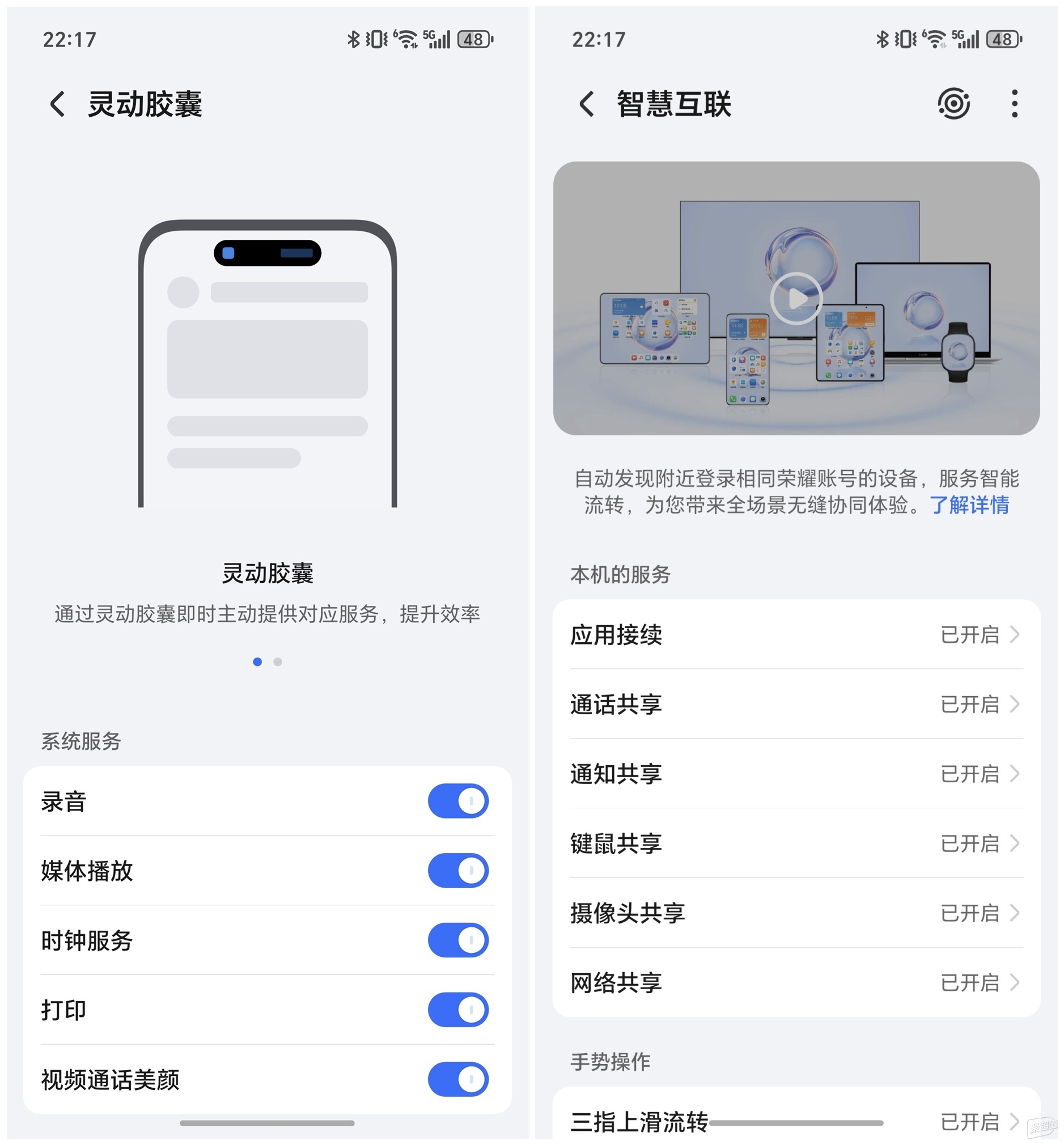
Task: Open 通话共享 settings
Action: point(796,704)
